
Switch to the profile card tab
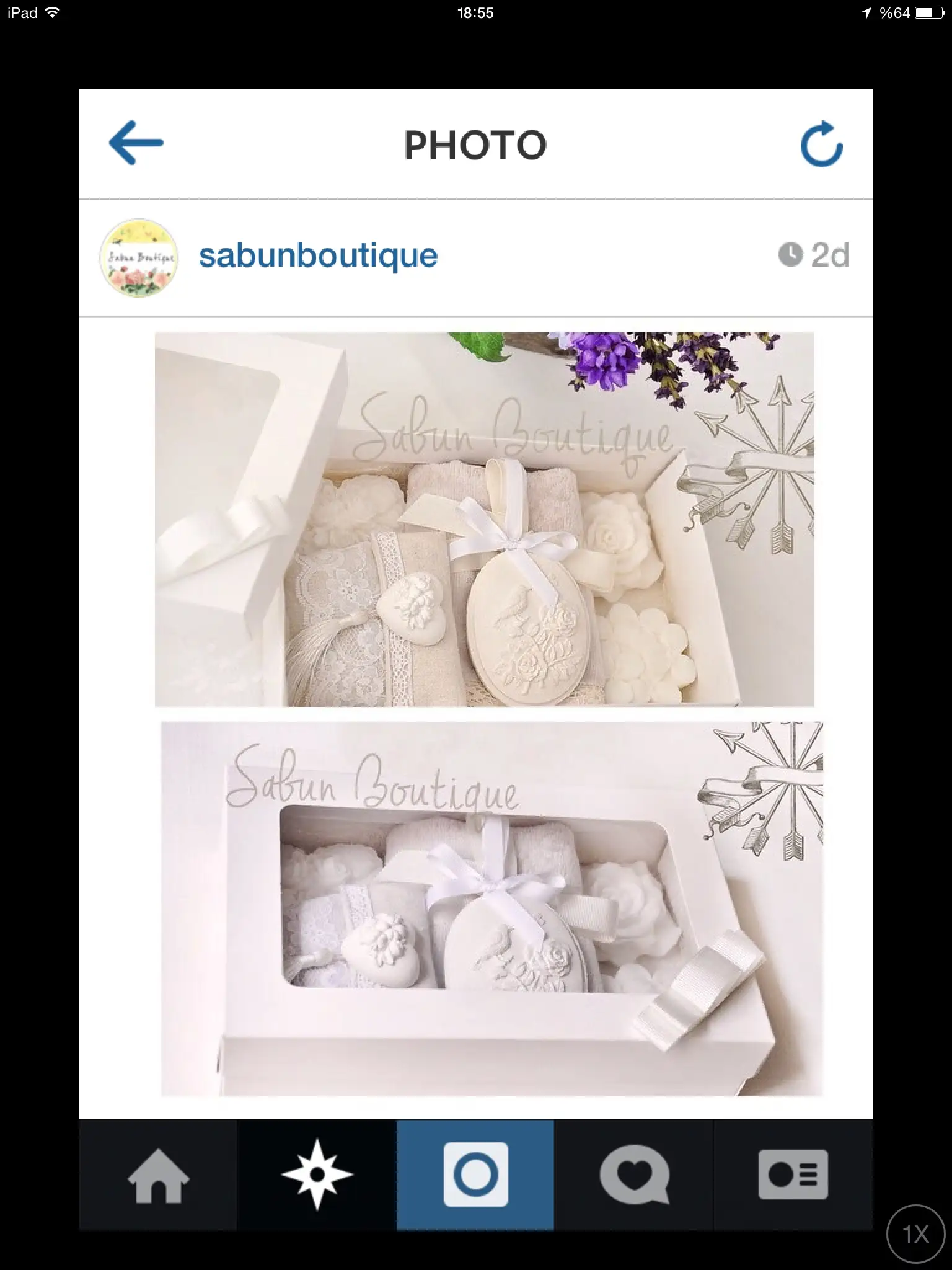tap(793, 1175)
